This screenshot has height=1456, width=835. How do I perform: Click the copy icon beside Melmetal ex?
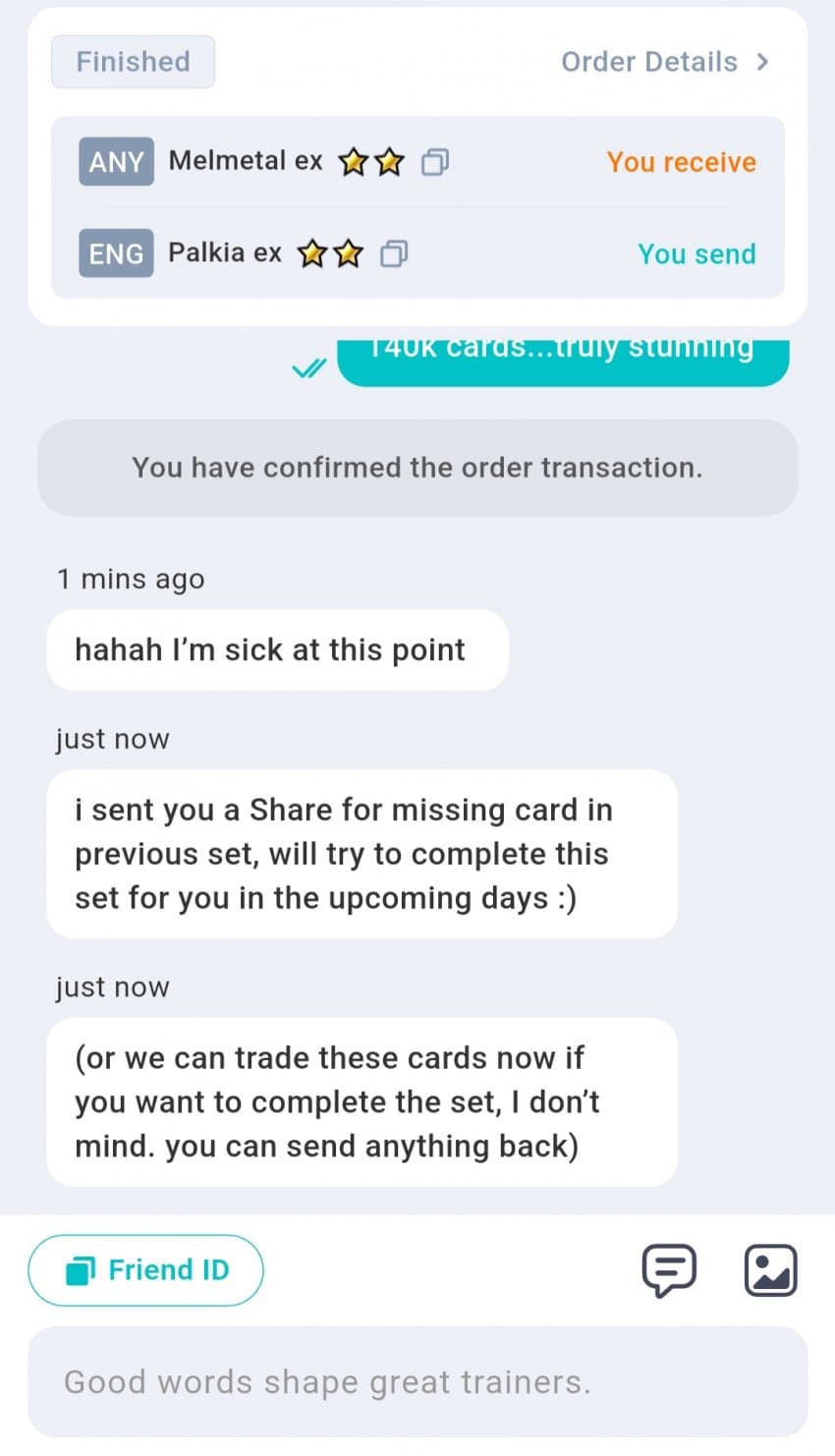tap(438, 161)
